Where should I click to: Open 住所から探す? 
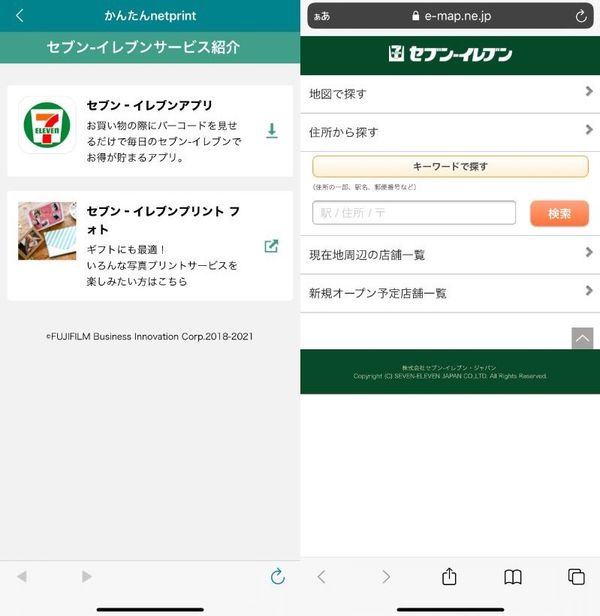point(450,132)
